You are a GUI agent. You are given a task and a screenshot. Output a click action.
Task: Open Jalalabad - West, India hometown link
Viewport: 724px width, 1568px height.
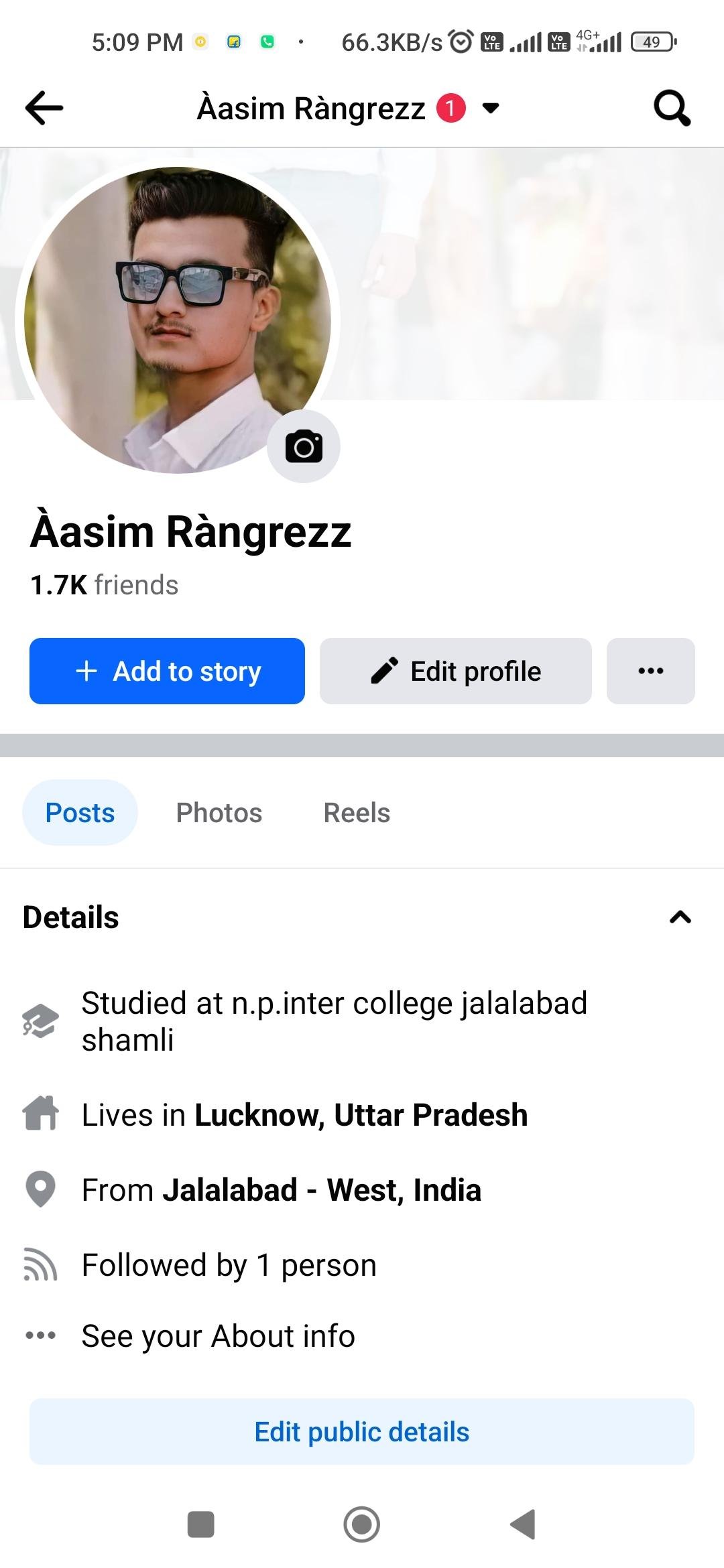tap(322, 1190)
